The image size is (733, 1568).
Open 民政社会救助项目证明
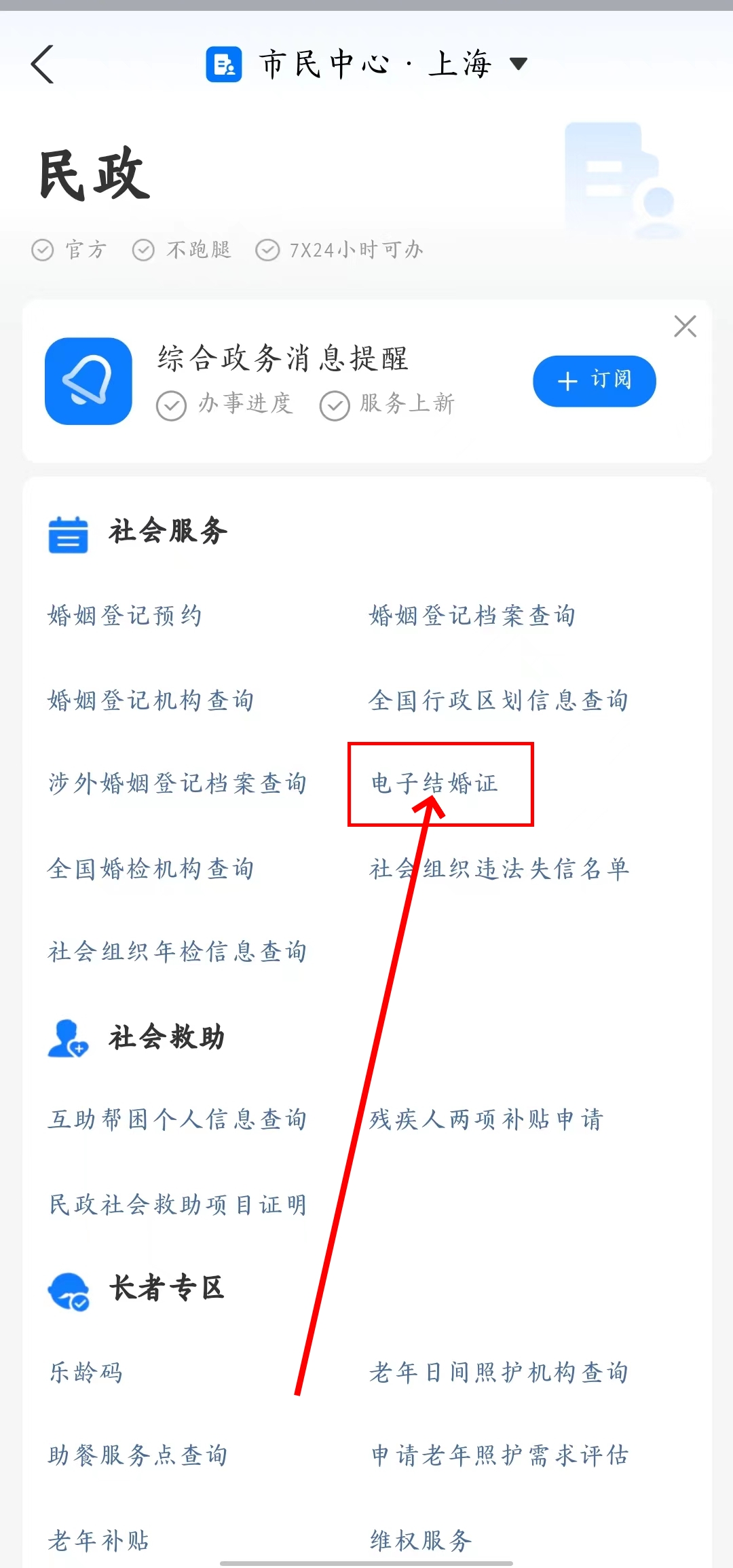(x=177, y=1205)
